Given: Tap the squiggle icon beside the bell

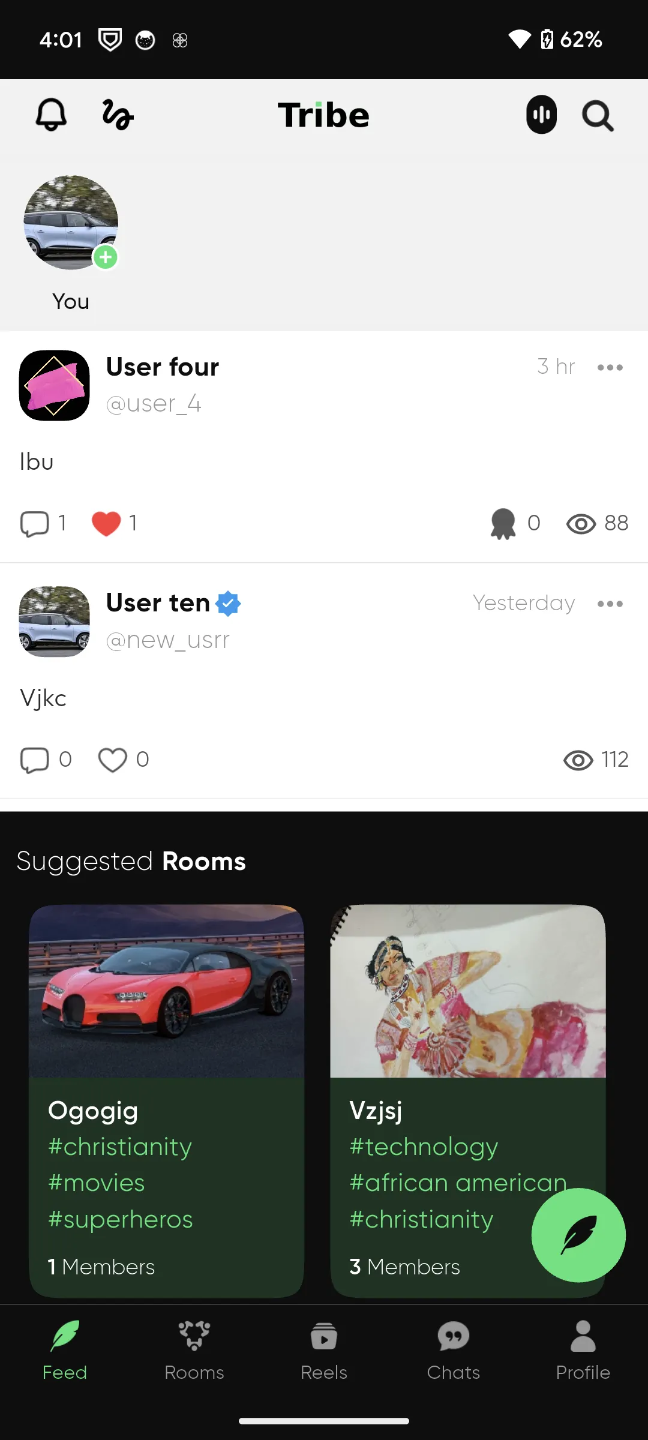Looking at the screenshot, I should pyautogui.click(x=118, y=116).
